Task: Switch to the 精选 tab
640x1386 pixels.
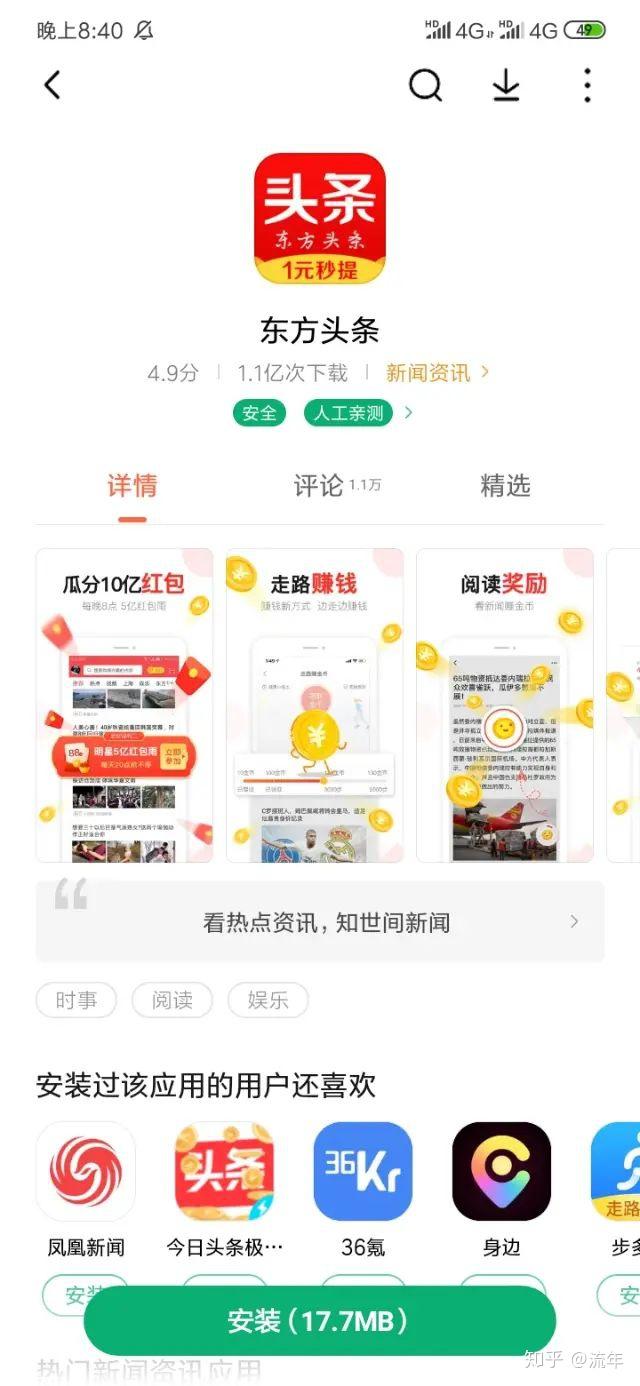Action: 505,486
